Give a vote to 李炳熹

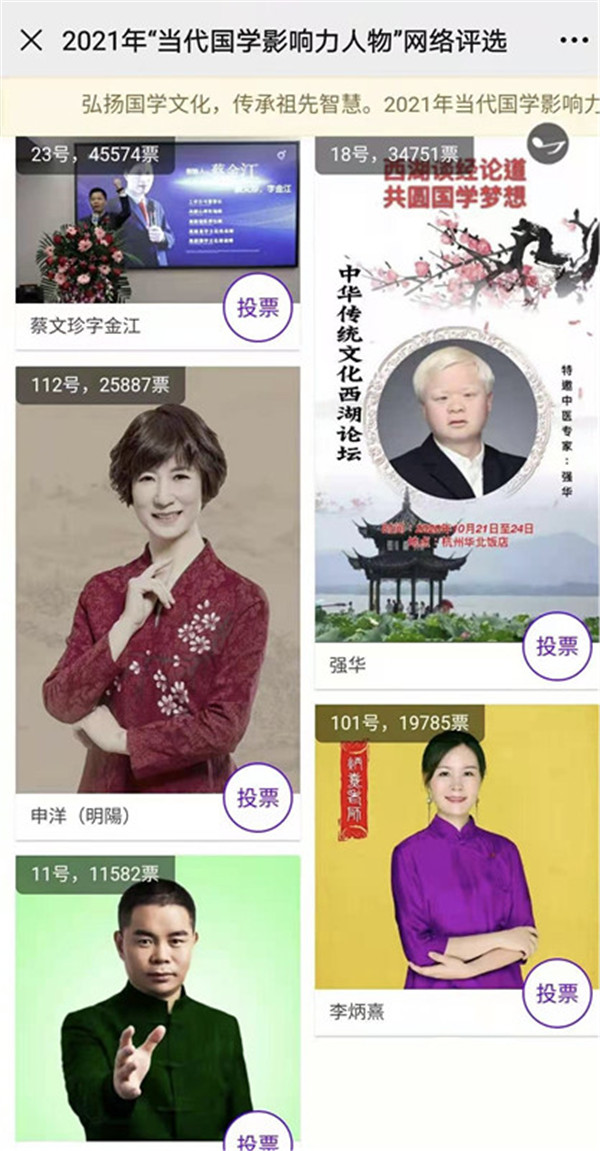click(x=557, y=993)
